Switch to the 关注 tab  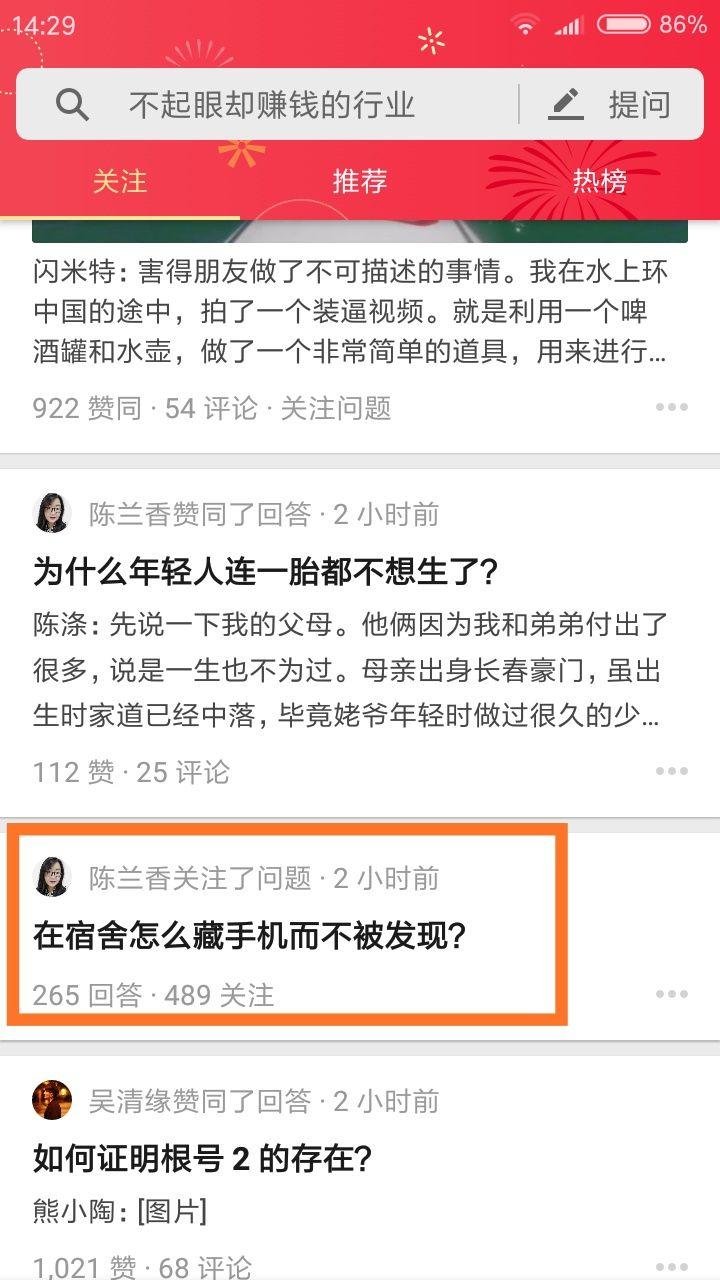coord(119,181)
